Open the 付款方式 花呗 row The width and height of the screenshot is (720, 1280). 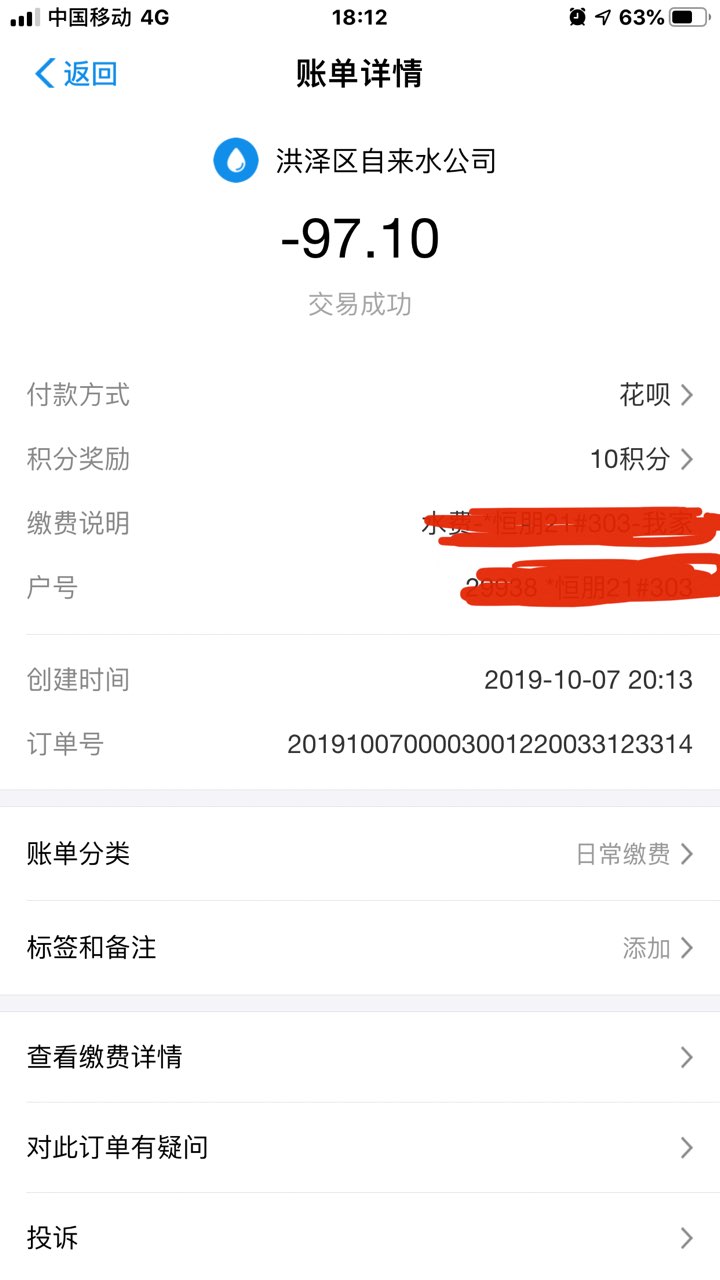click(360, 395)
